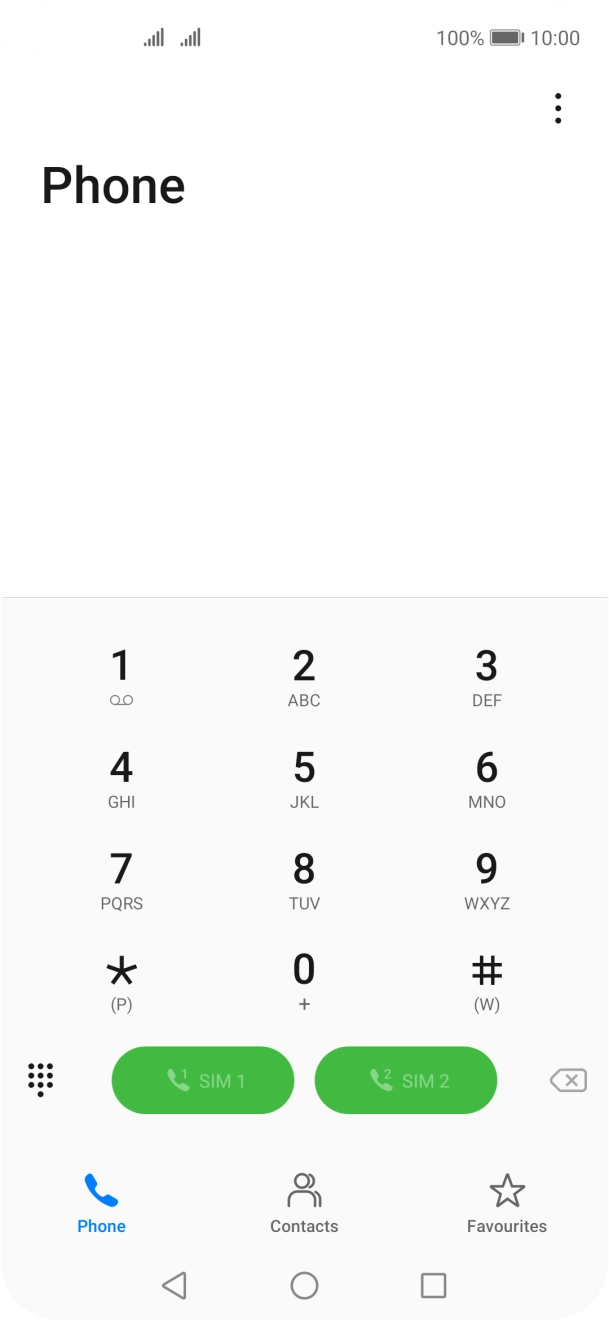The image size is (609, 1320).
Task: Enter the hash key
Action: click(486, 981)
